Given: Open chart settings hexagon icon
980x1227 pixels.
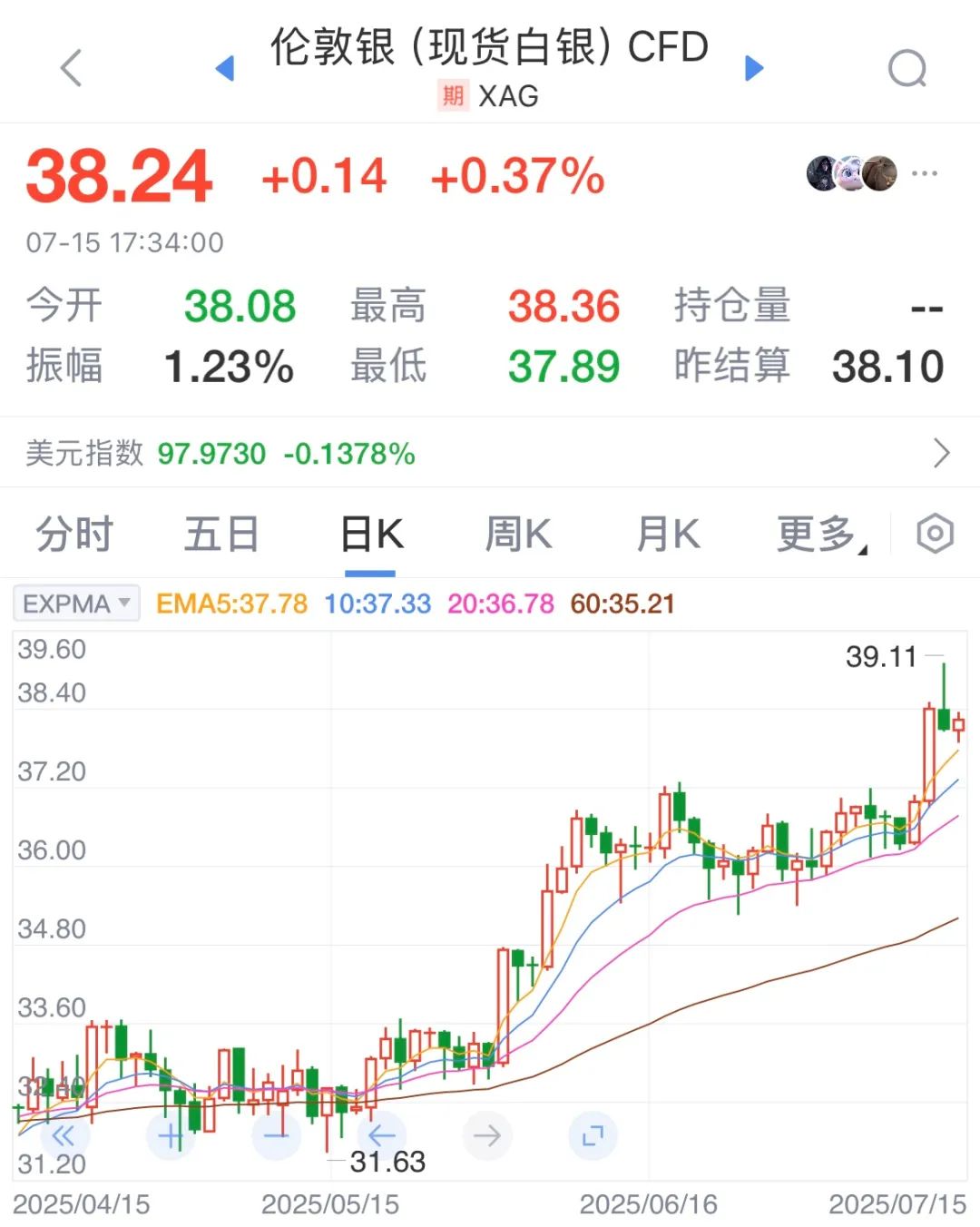Looking at the screenshot, I should pos(935,534).
